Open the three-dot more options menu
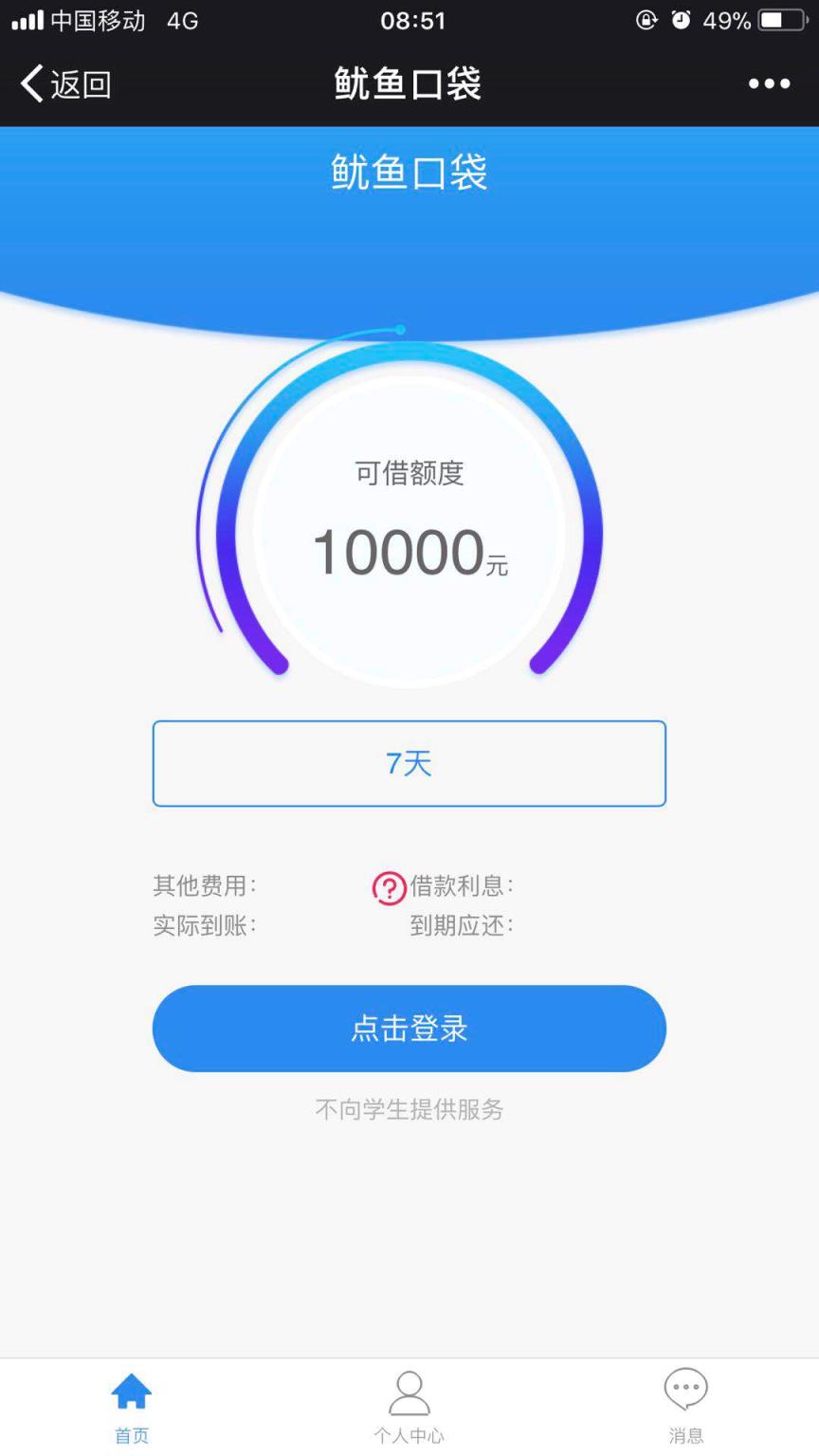Viewport: 819px width, 1456px height. tap(768, 83)
